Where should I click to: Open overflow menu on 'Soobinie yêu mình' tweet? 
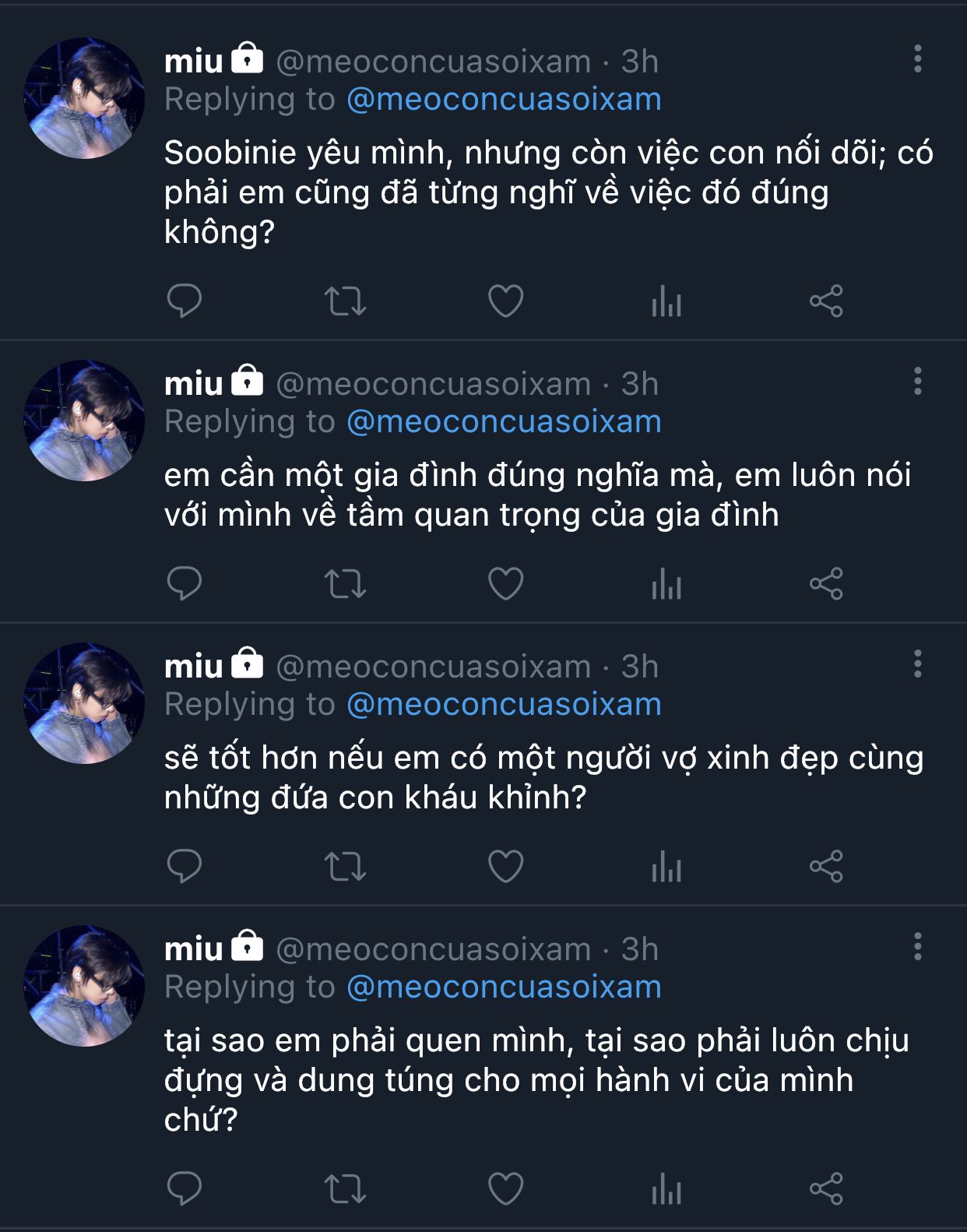point(918,59)
